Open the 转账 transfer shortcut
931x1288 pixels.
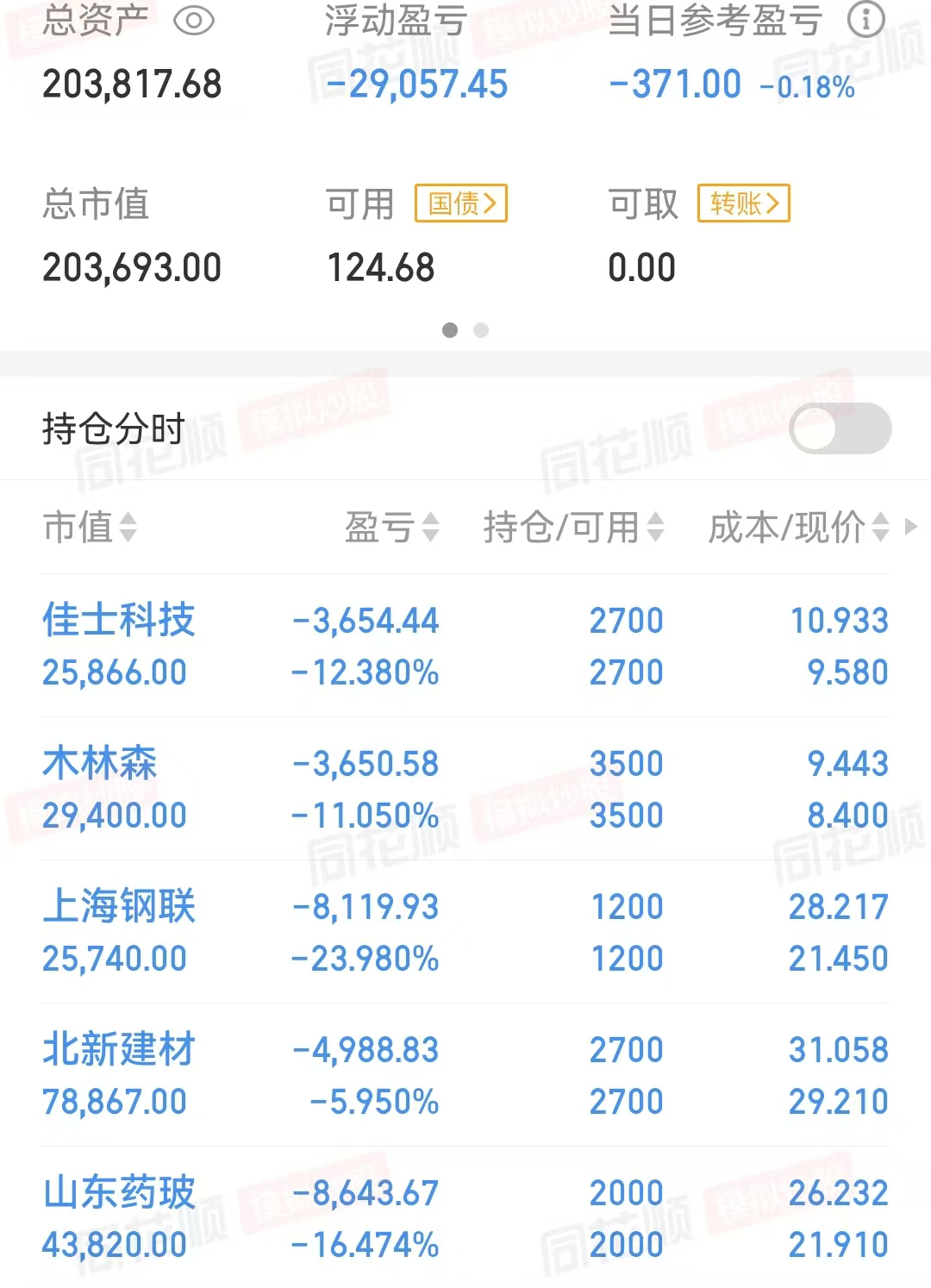click(x=743, y=203)
